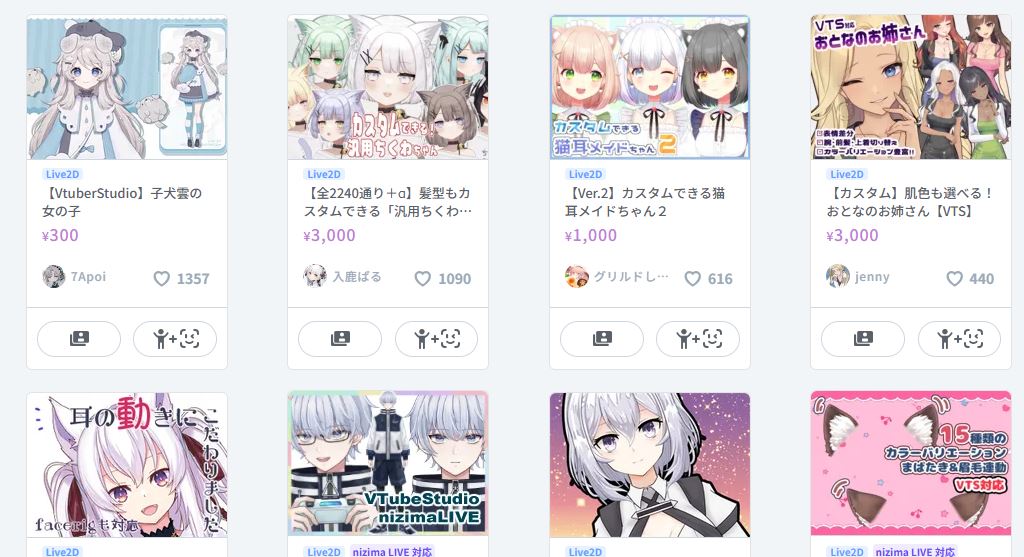Image resolution: width=1024 pixels, height=557 pixels.
Task: Open the 15種類のカラーバリエーション cat ears card
Action: coord(910,465)
